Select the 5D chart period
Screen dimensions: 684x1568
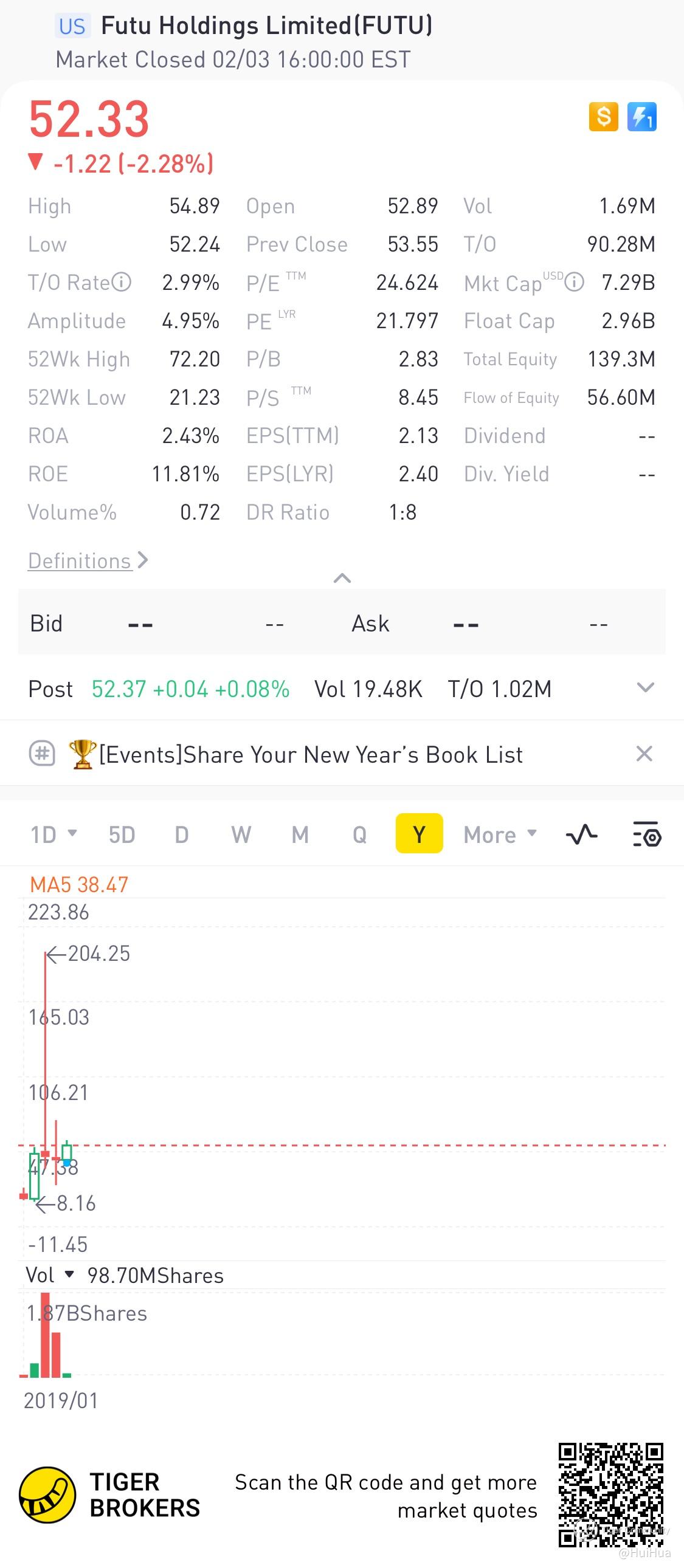(x=122, y=834)
